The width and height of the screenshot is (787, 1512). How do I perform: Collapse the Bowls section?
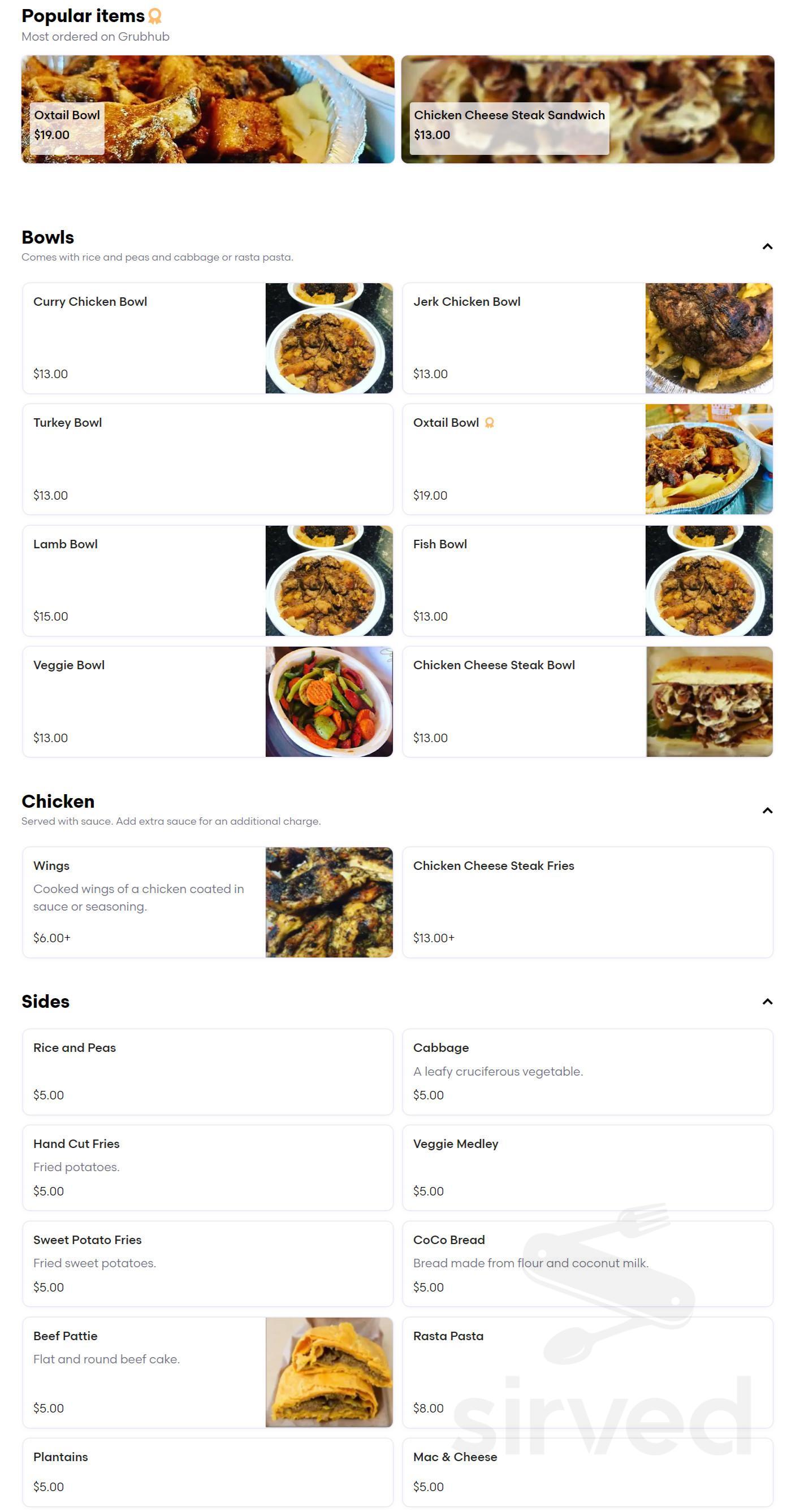767,246
